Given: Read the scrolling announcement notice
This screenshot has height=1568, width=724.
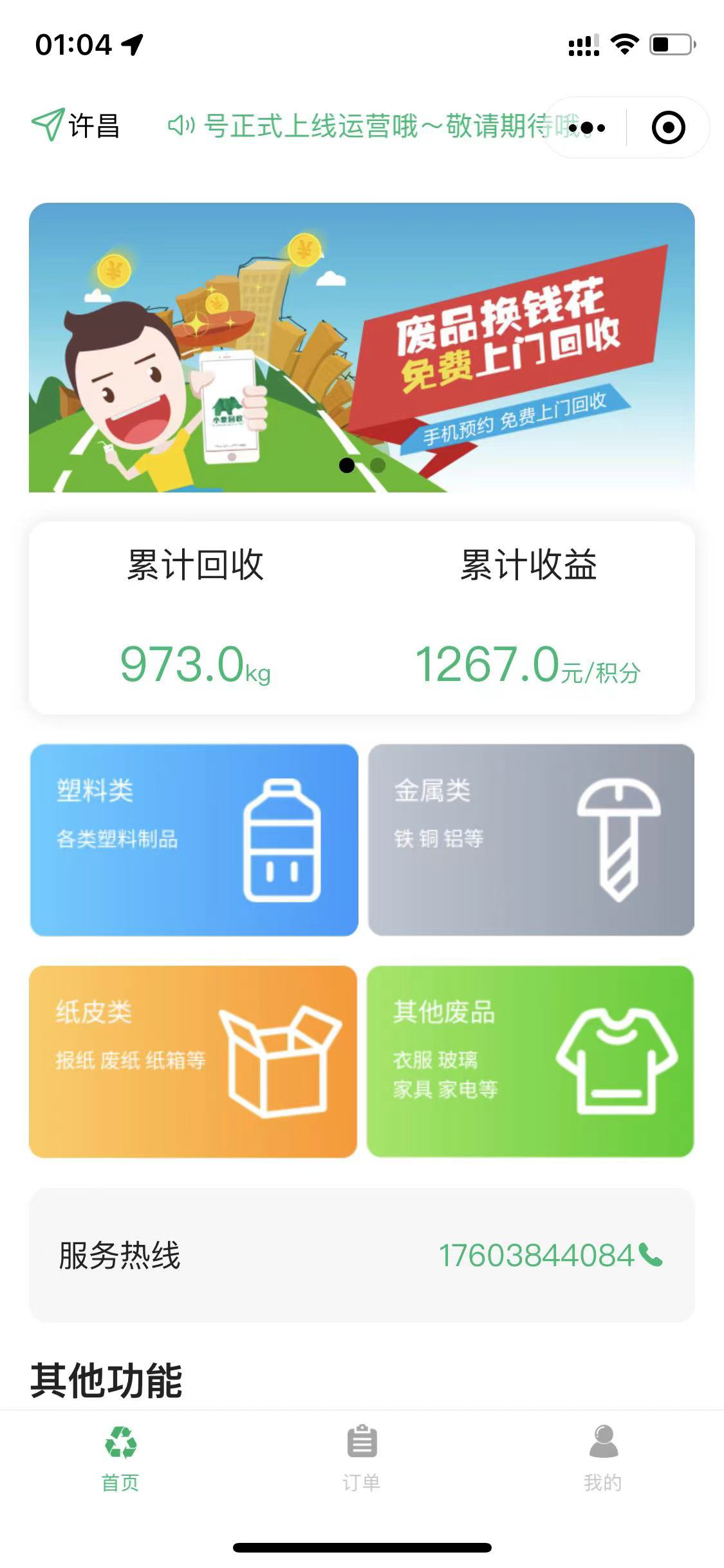Looking at the screenshot, I should [373, 126].
